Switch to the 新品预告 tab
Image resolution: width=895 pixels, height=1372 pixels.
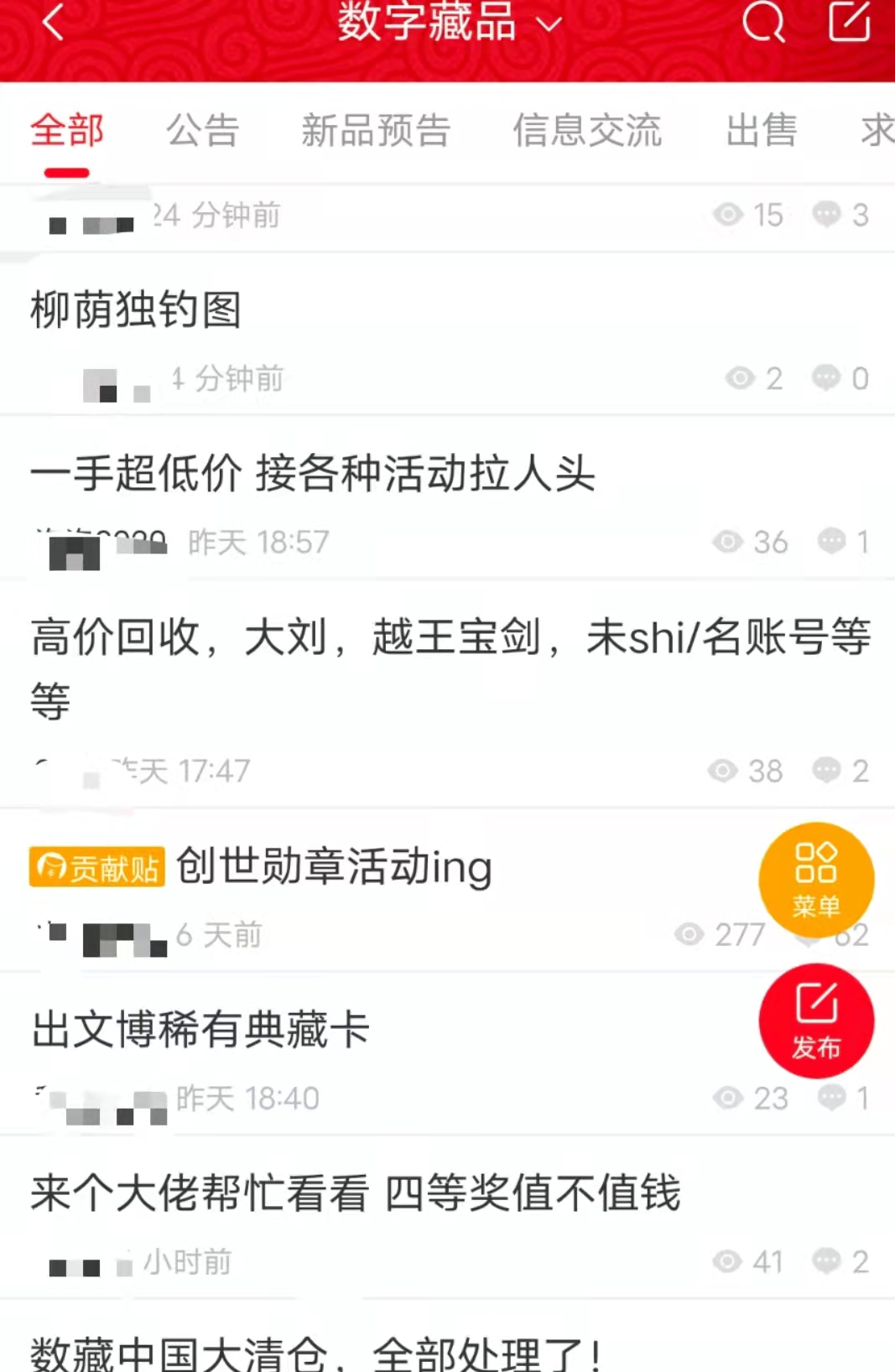(376, 130)
